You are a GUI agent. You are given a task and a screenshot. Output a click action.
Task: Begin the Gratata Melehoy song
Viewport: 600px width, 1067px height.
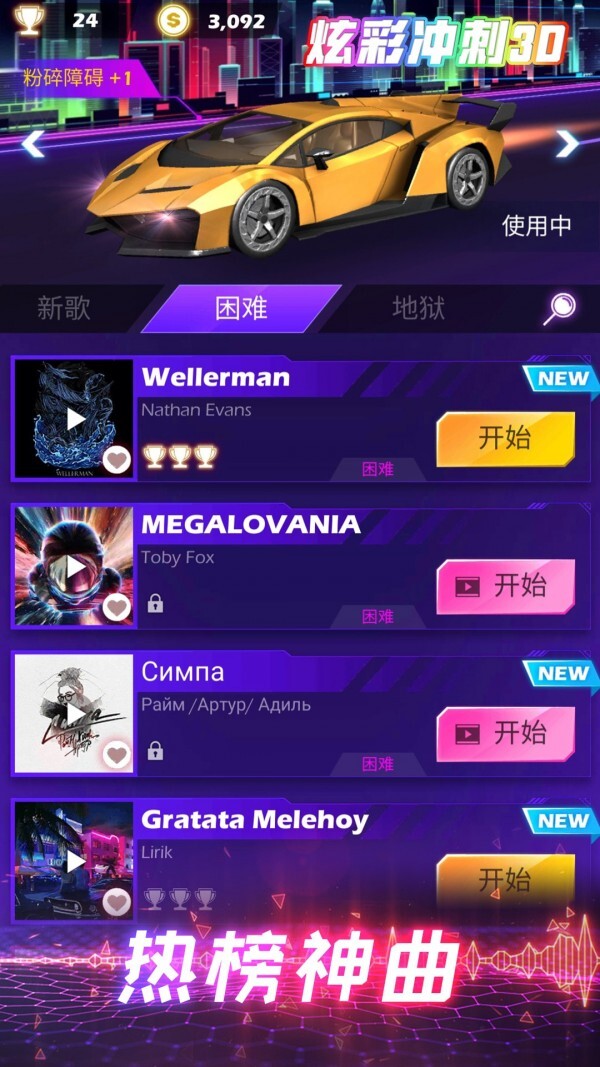click(x=505, y=880)
